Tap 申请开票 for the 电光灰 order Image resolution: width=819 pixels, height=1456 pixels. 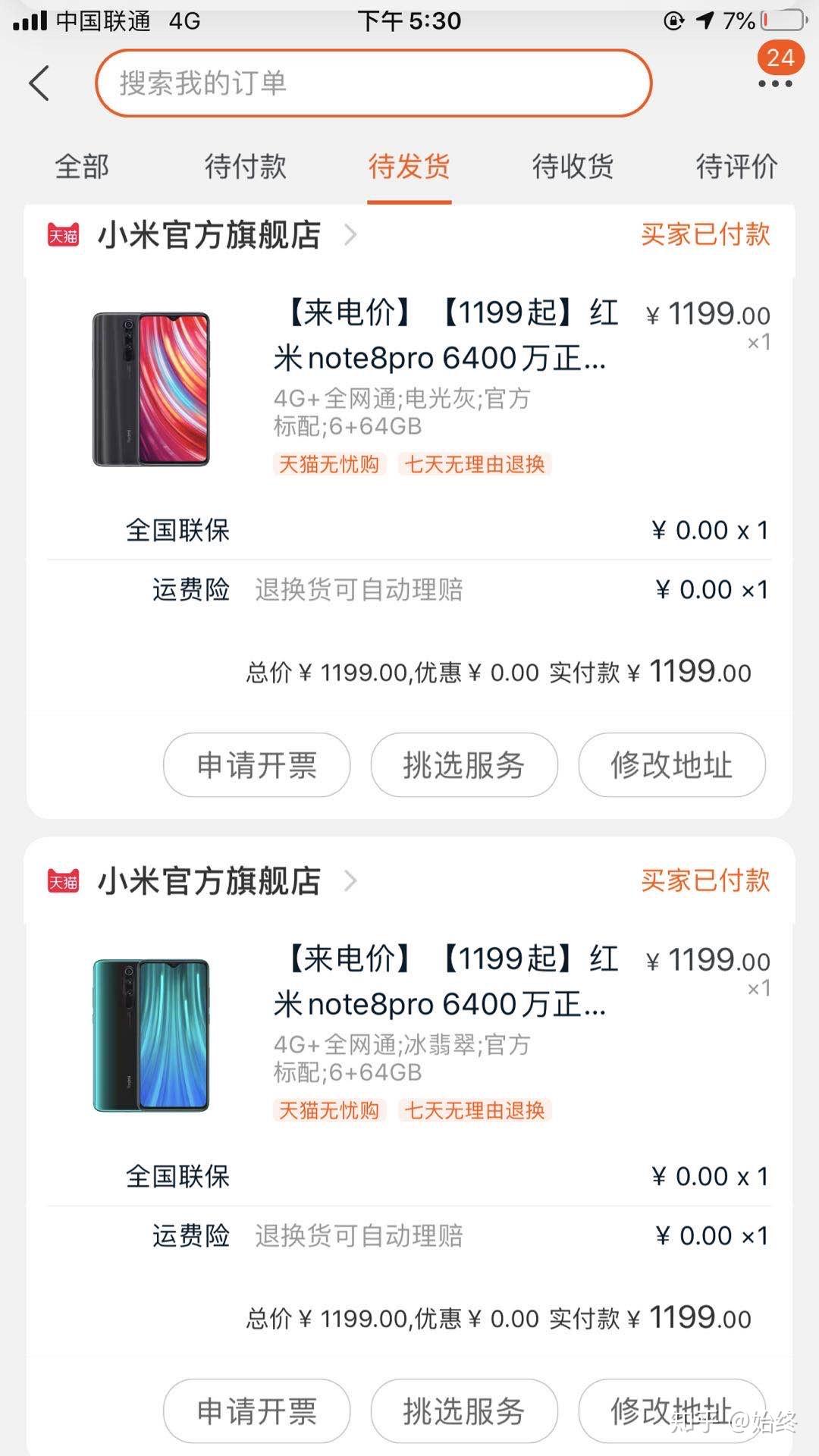point(256,764)
